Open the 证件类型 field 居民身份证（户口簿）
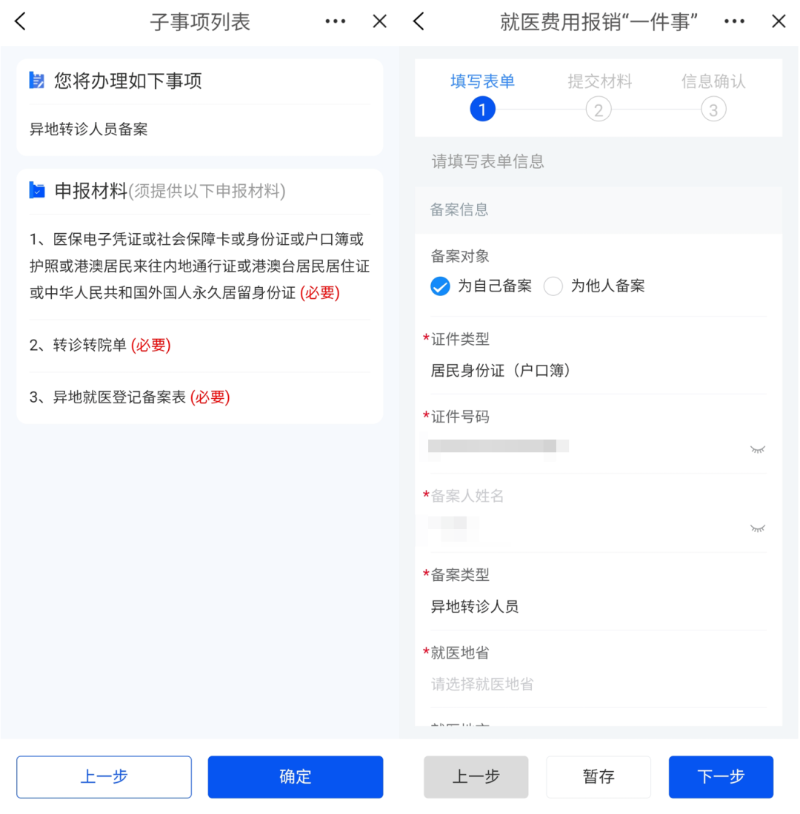Screen dimensions: 800x814 coord(596,370)
